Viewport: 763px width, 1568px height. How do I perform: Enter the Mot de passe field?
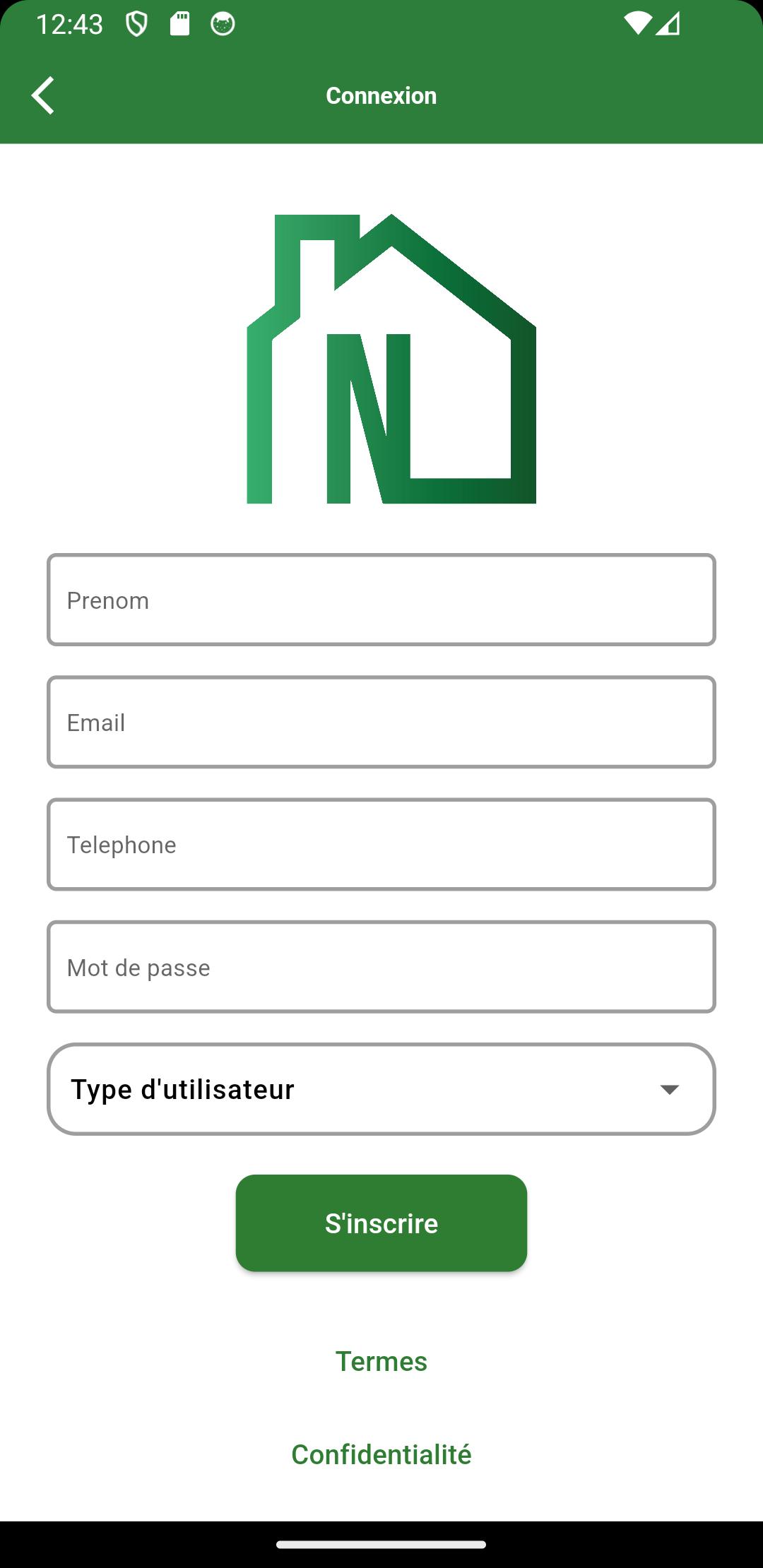click(x=381, y=966)
